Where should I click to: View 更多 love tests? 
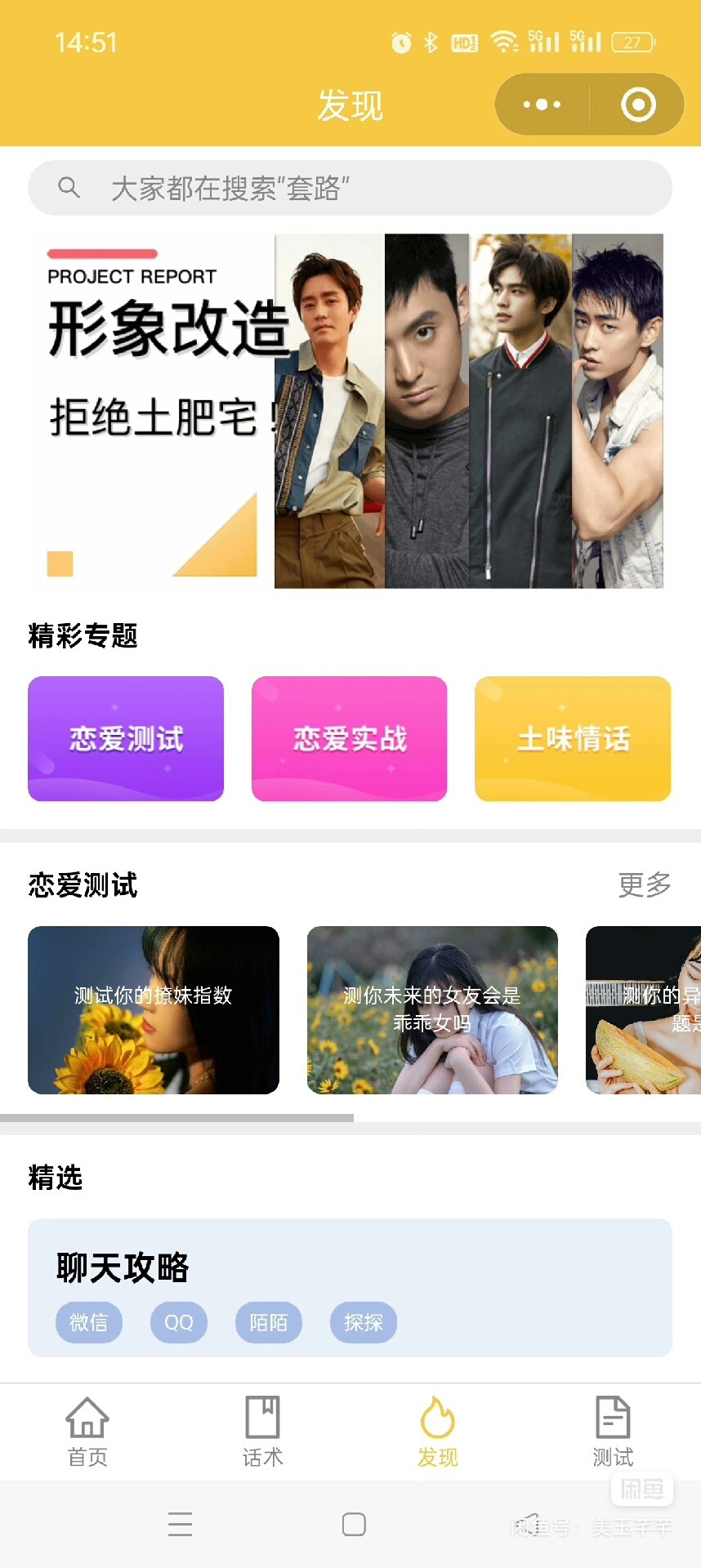point(645,884)
